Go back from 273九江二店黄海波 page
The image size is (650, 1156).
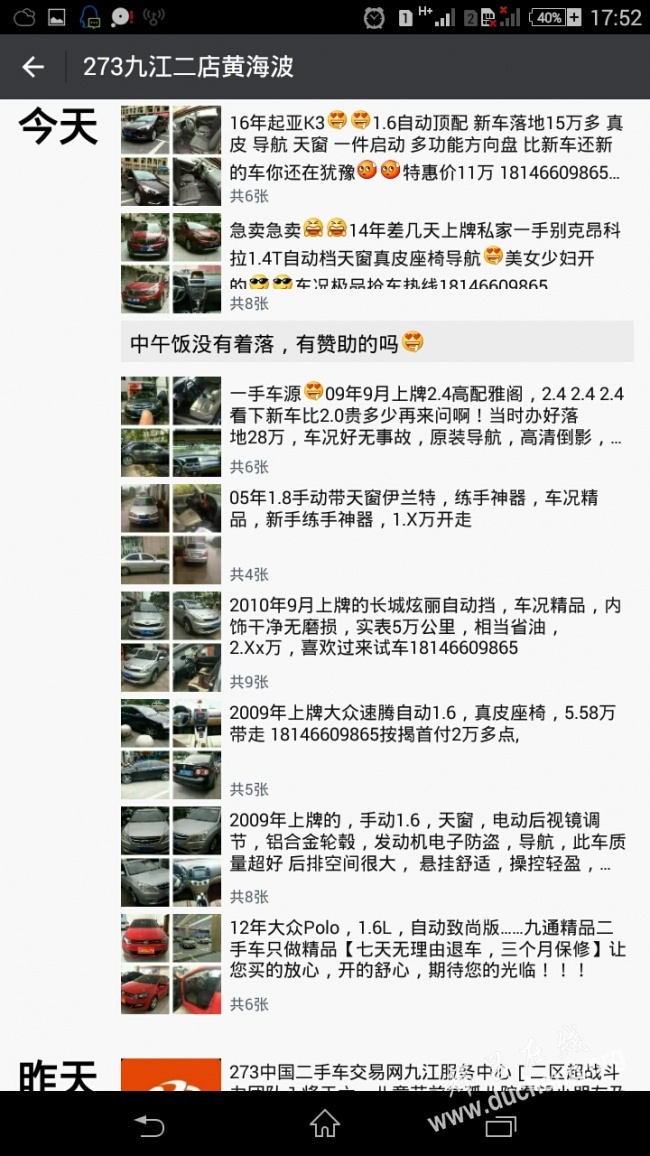pyautogui.click(x=33, y=67)
